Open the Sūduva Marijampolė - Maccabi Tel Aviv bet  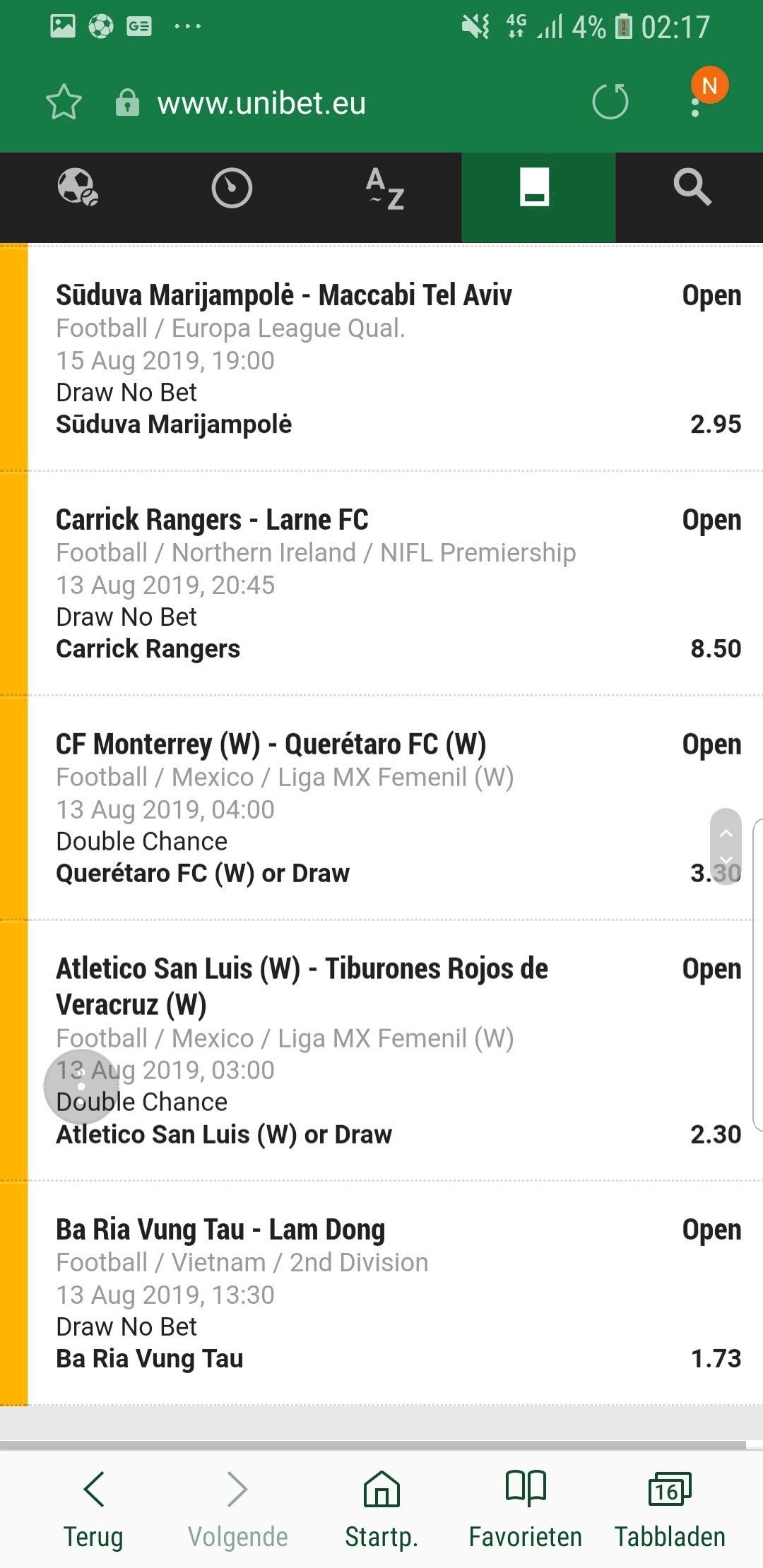396,359
